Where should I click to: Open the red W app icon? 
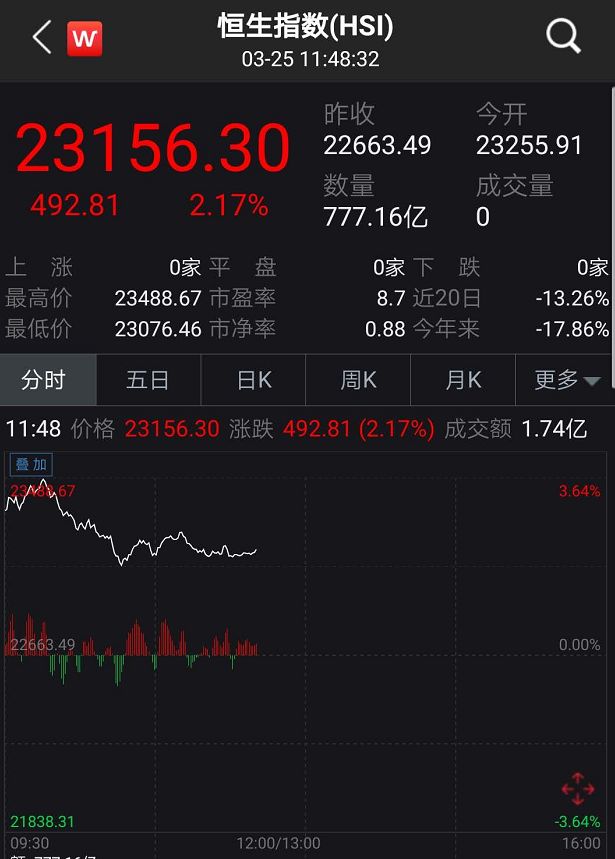[x=84, y=39]
